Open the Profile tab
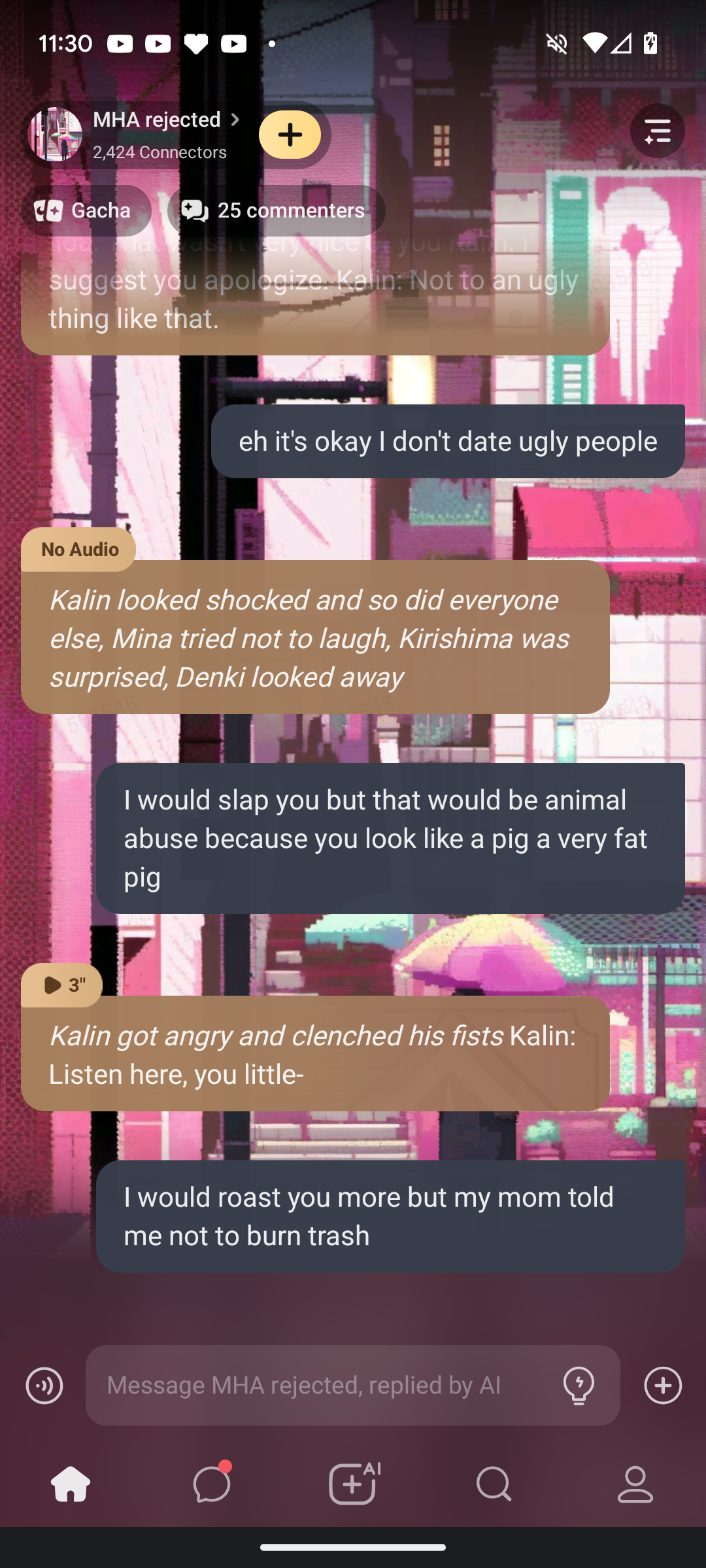The image size is (706, 1568). [635, 1484]
